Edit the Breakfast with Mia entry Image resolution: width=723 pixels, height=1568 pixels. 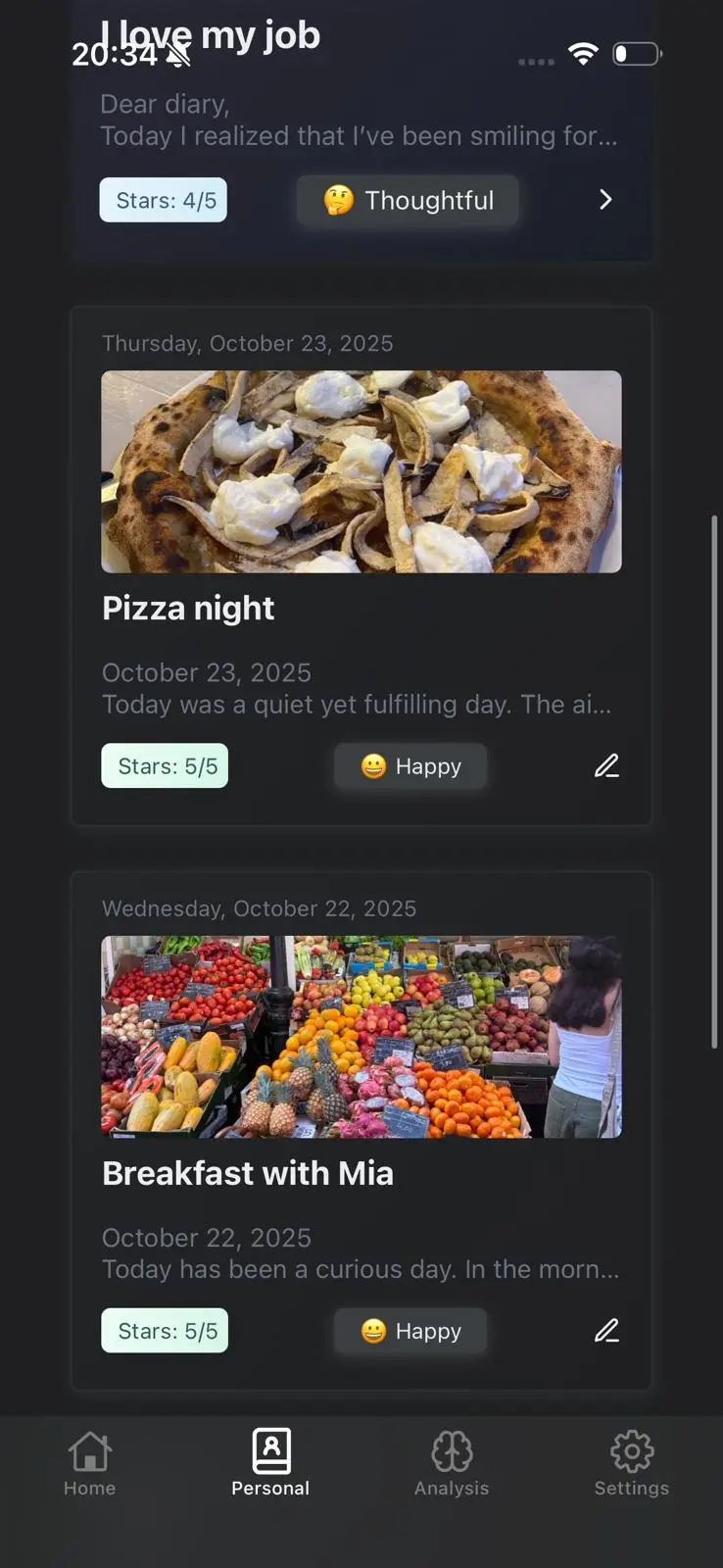[606, 1330]
